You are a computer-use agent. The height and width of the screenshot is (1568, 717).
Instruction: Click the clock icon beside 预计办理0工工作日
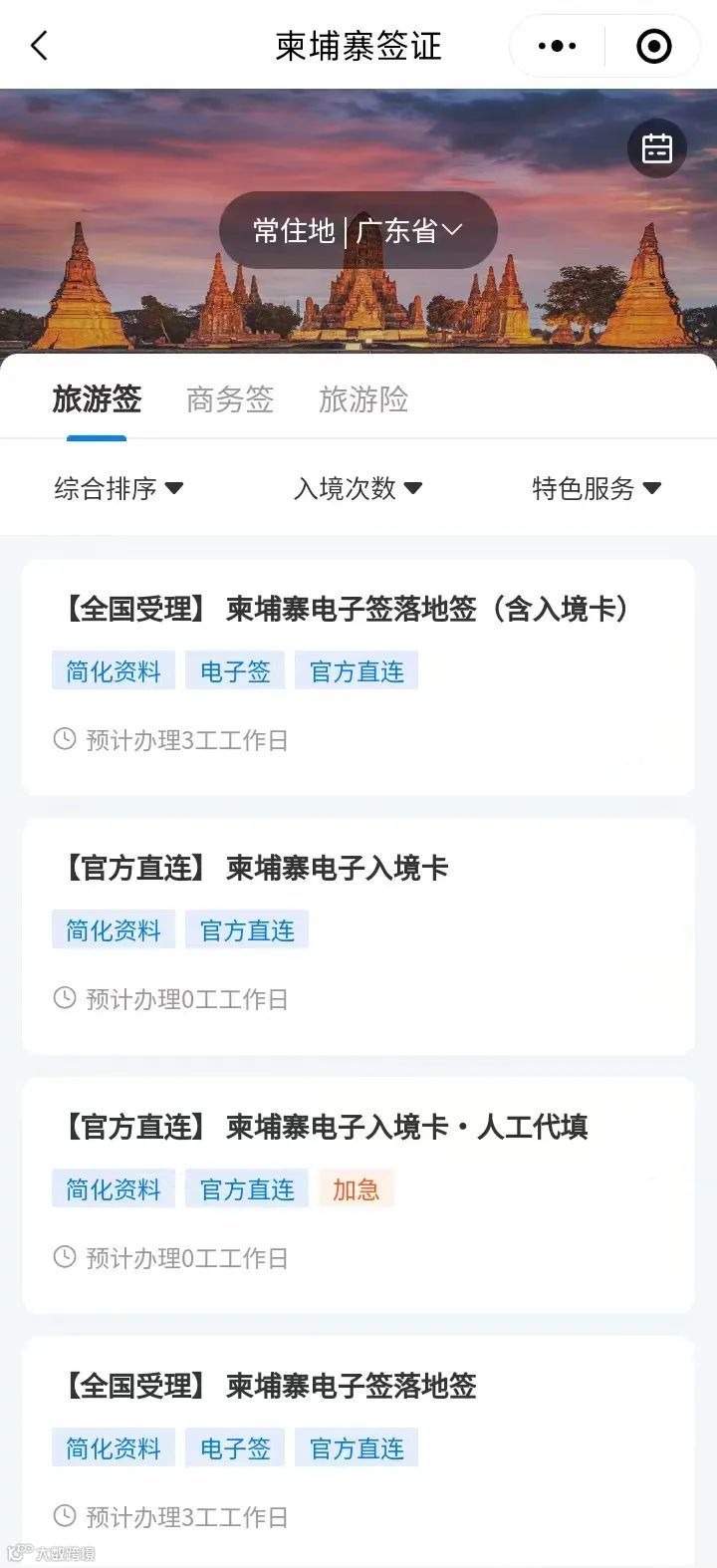point(64,999)
